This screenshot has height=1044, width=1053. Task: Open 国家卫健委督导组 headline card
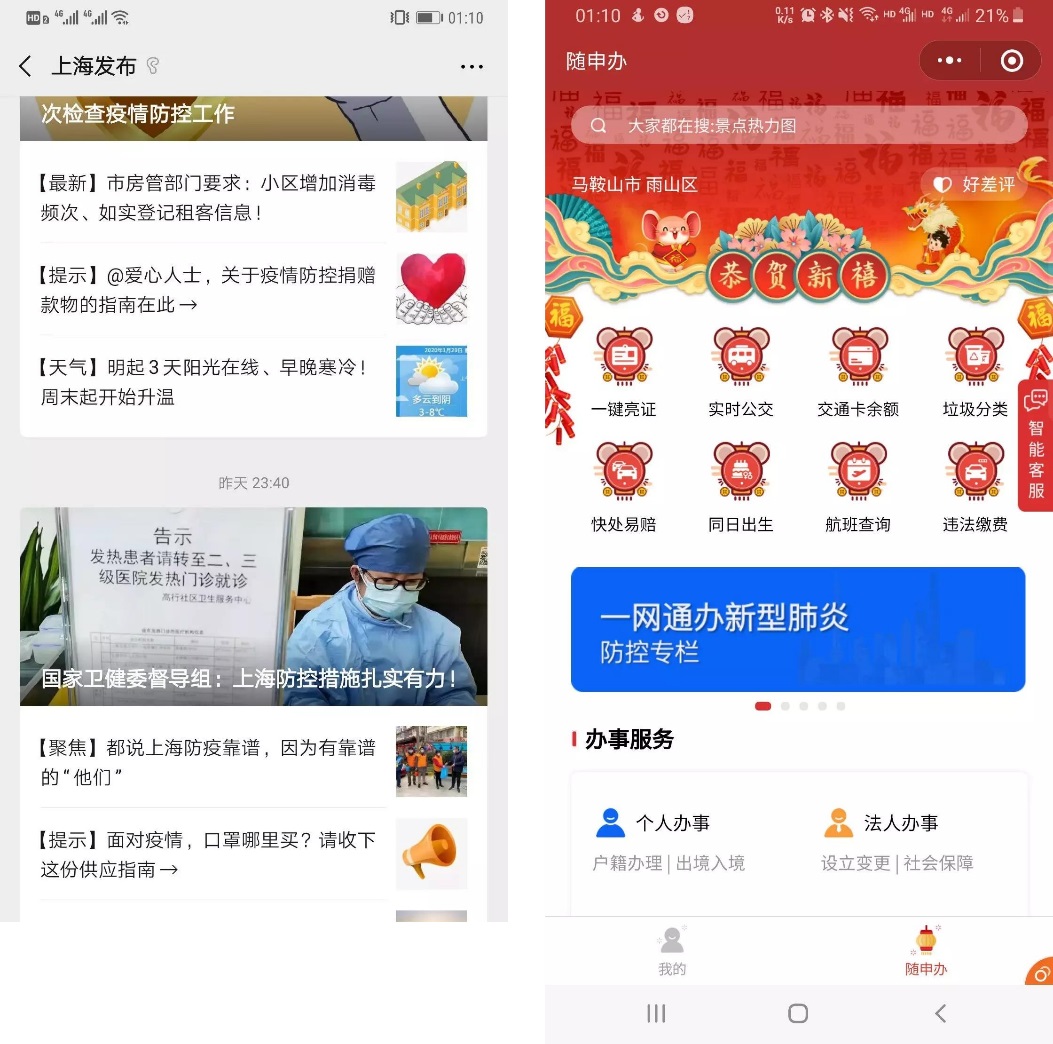tap(254, 606)
